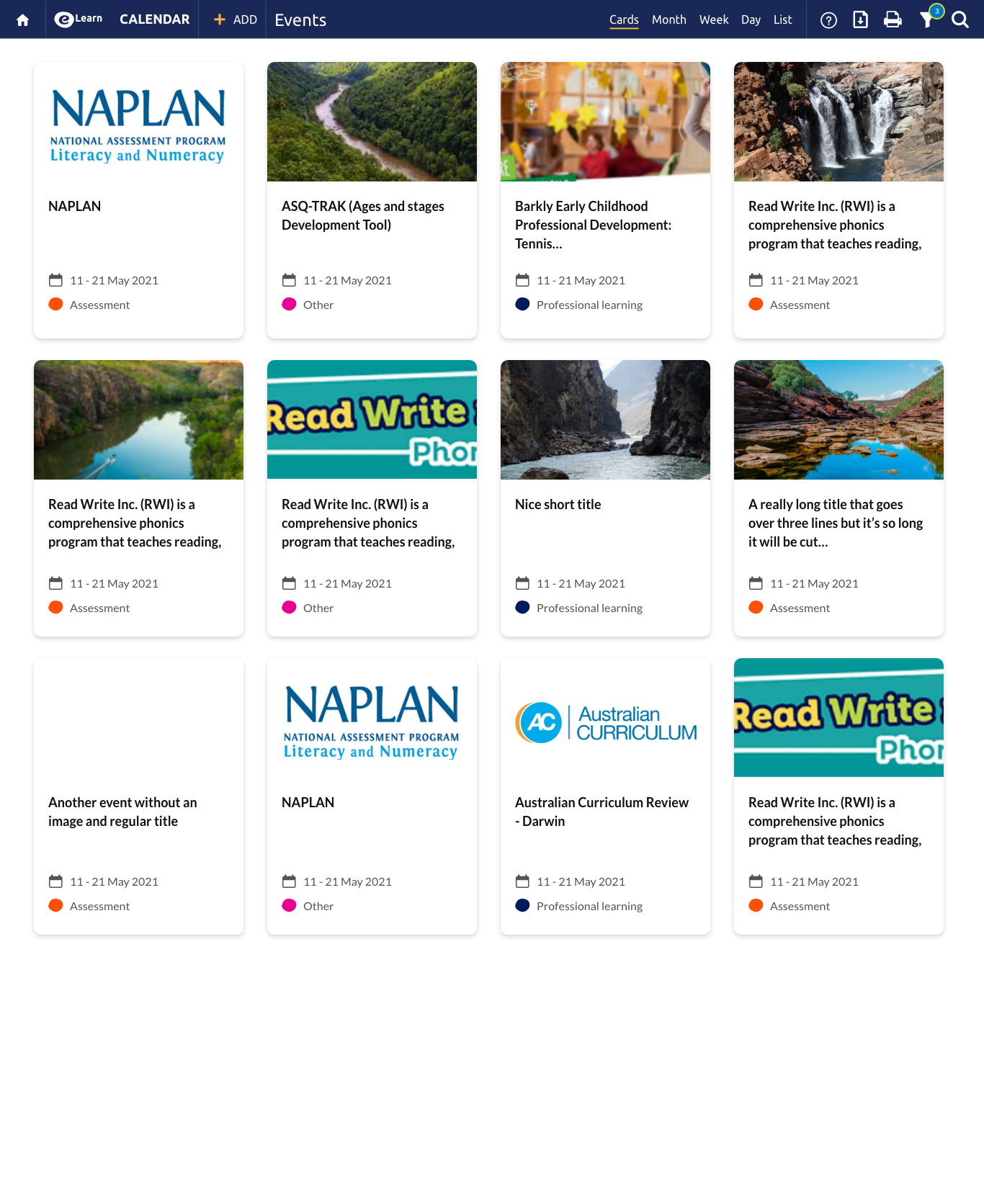Switch to Week view
Viewport: 984px width, 1204px height.
[x=713, y=19]
